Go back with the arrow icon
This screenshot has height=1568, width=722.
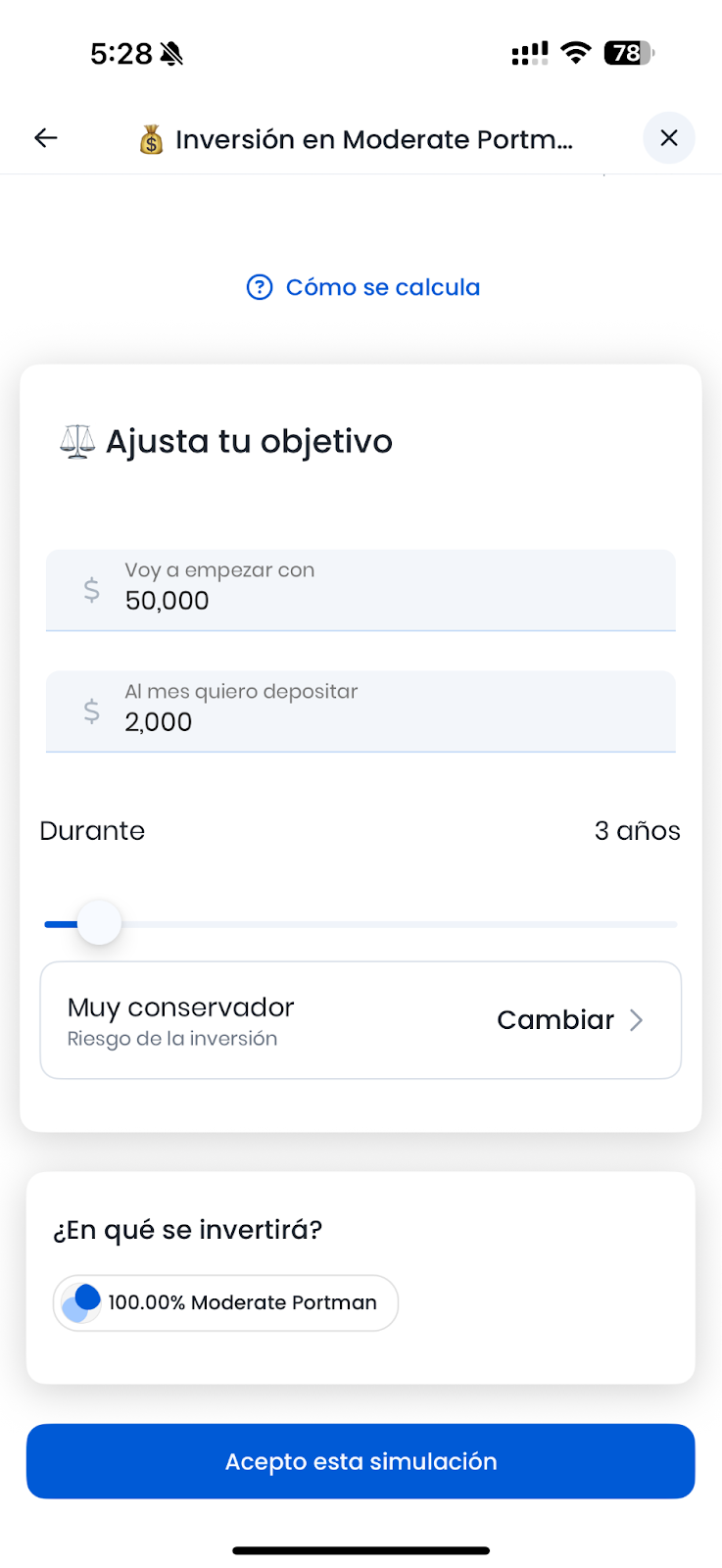click(46, 138)
